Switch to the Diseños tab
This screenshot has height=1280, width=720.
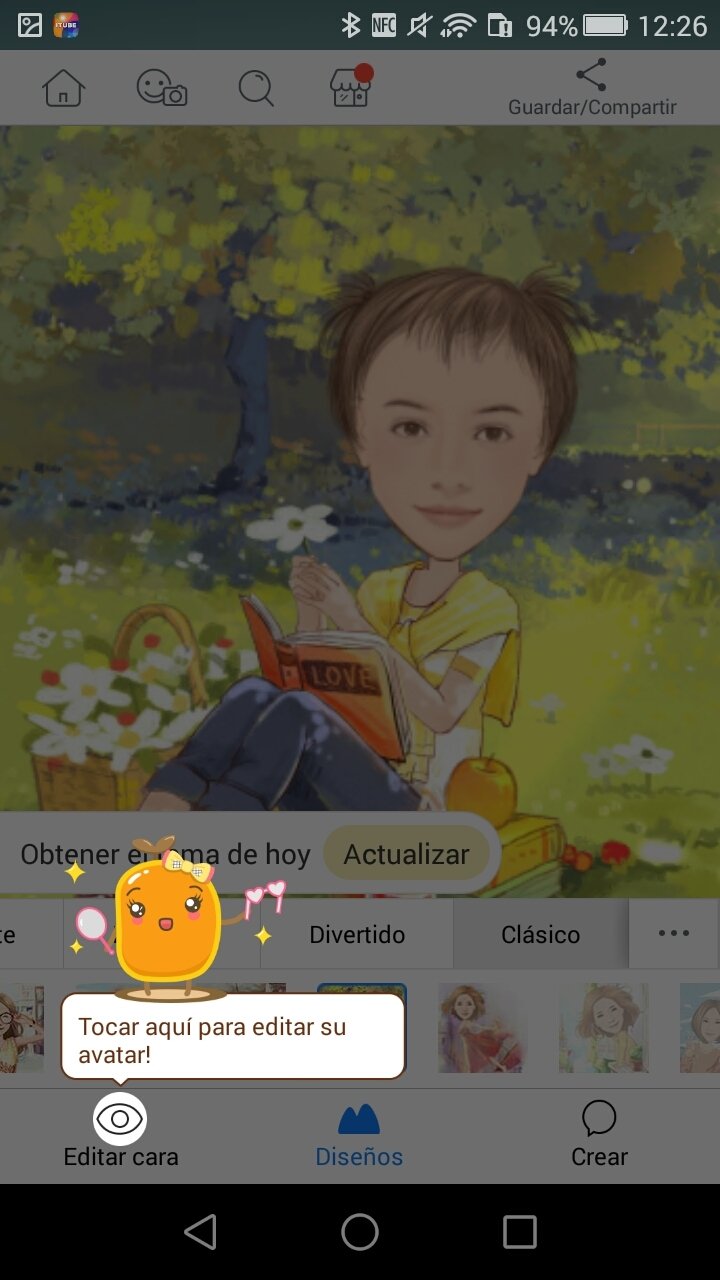(x=359, y=1135)
